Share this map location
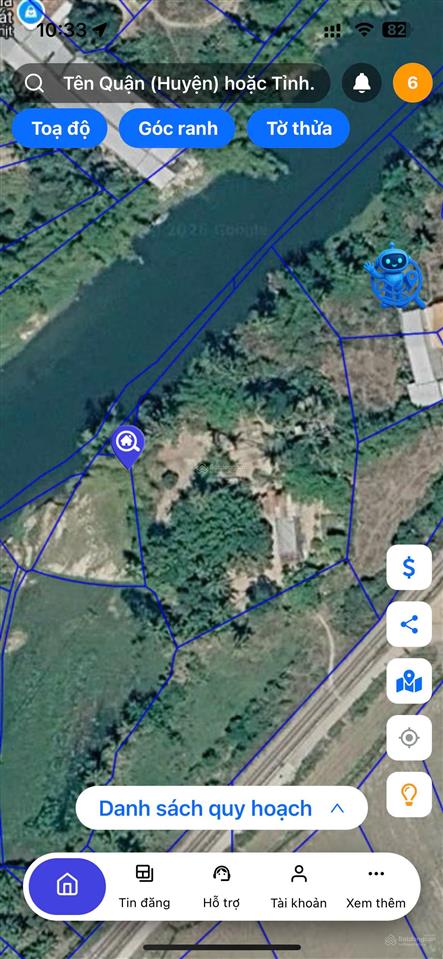This screenshot has height=959, width=443. (x=409, y=624)
